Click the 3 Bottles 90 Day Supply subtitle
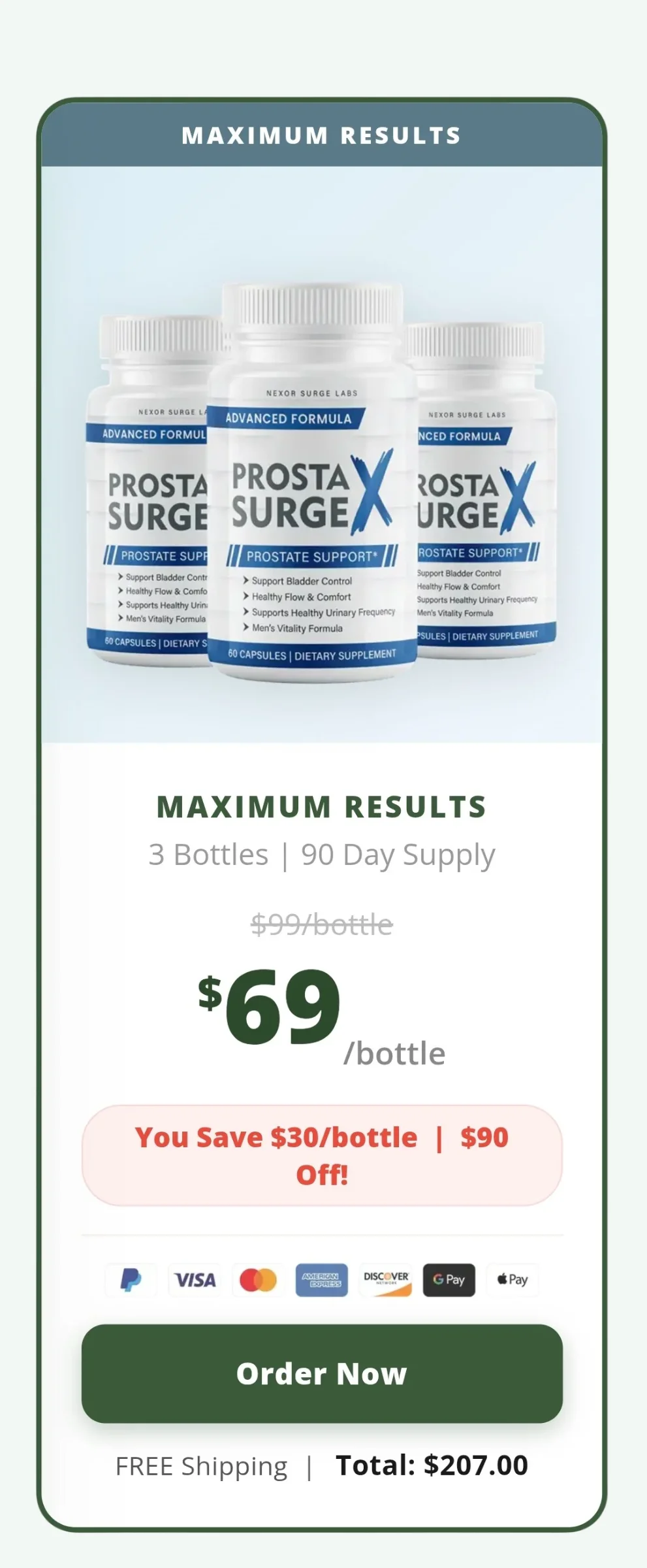The image size is (647, 1568). (x=322, y=853)
